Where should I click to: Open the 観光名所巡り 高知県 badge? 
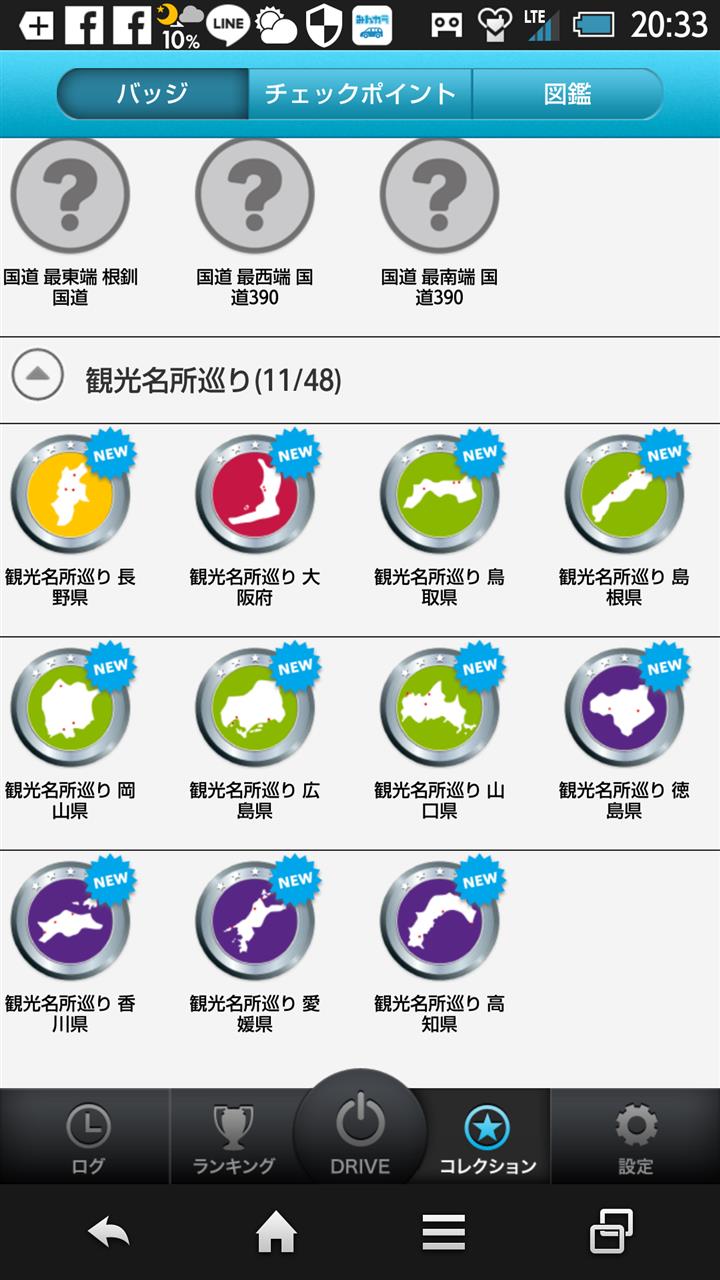pos(440,921)
